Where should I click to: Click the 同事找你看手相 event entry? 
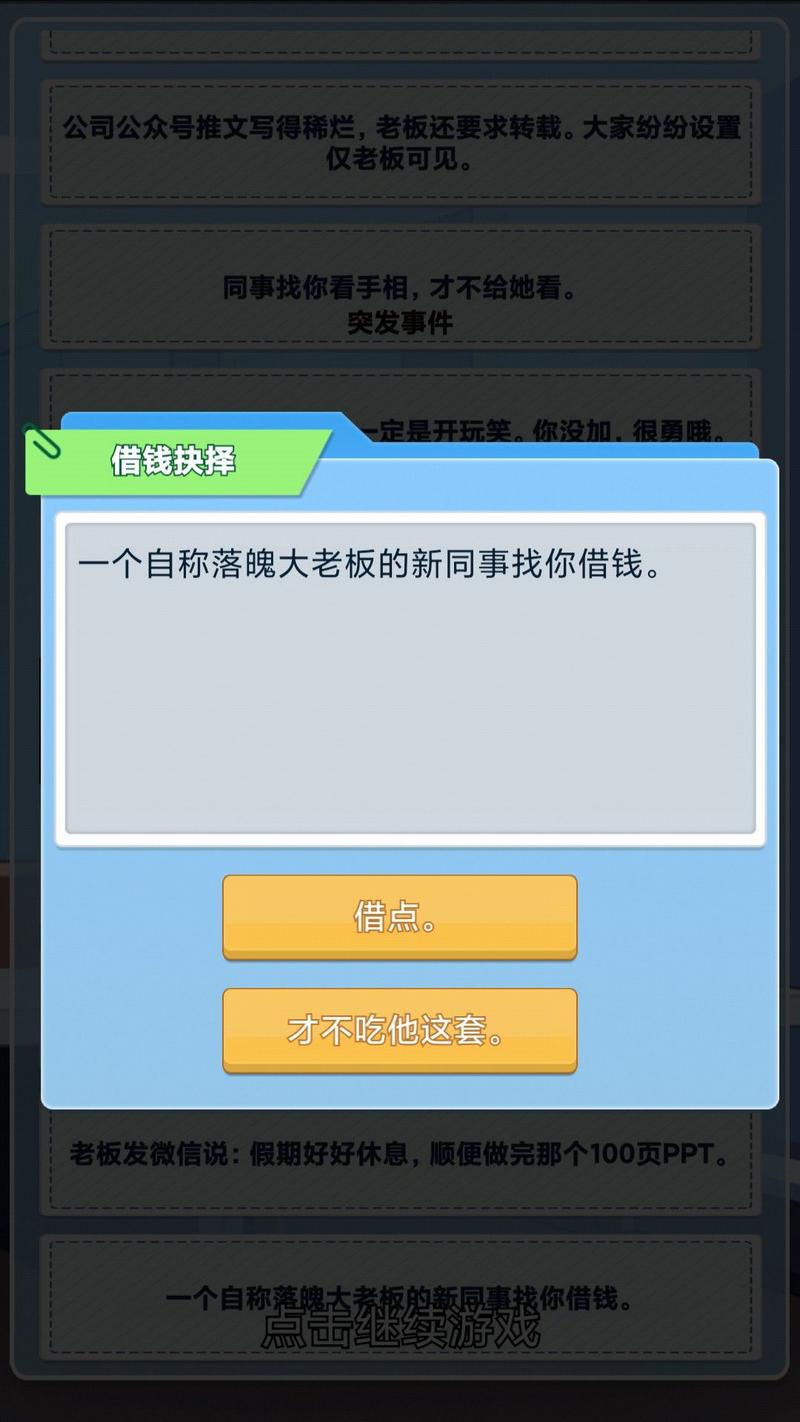tap(399, 289)
